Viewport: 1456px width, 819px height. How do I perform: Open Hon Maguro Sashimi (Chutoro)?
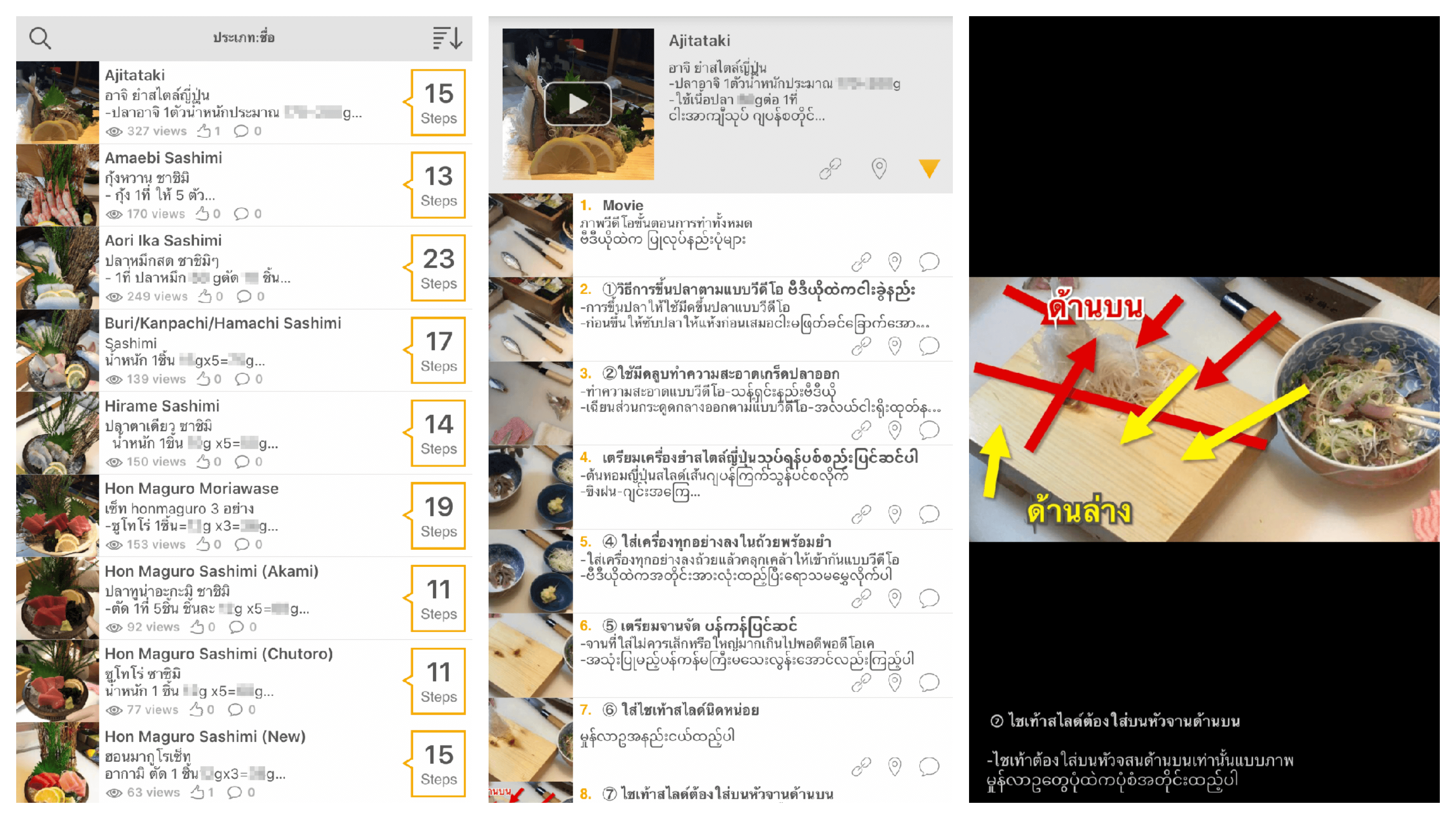pos(243,681)
